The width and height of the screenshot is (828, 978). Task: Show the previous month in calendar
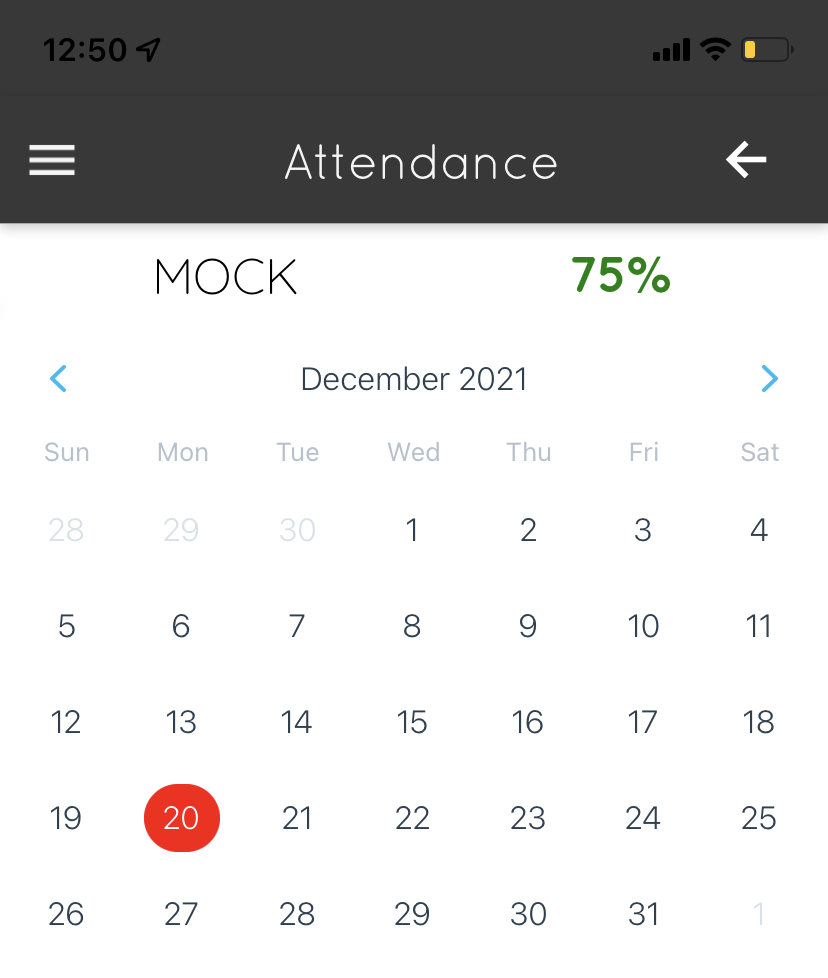click(x=59, y=379)
